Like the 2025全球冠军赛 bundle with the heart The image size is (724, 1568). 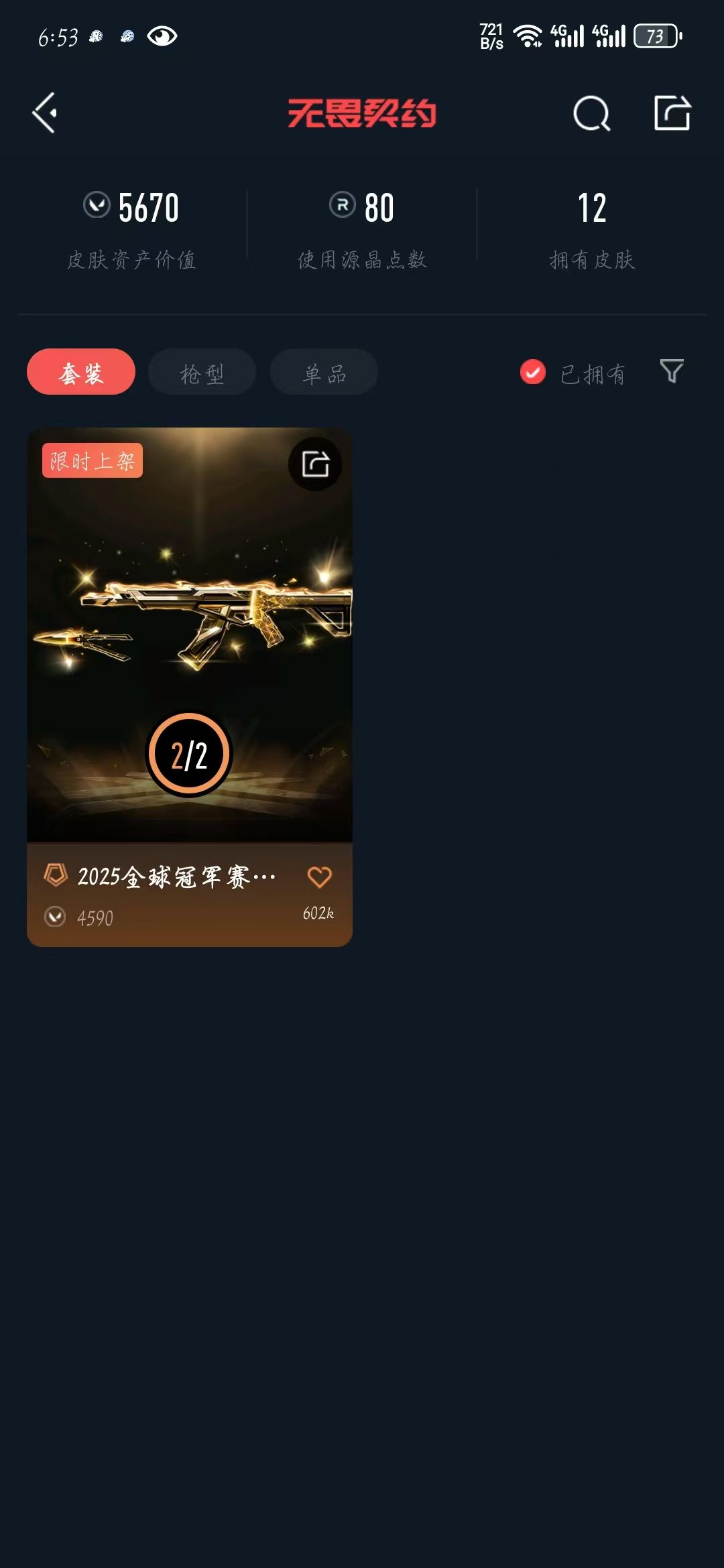pyautogui.click(x=319, y=877)
